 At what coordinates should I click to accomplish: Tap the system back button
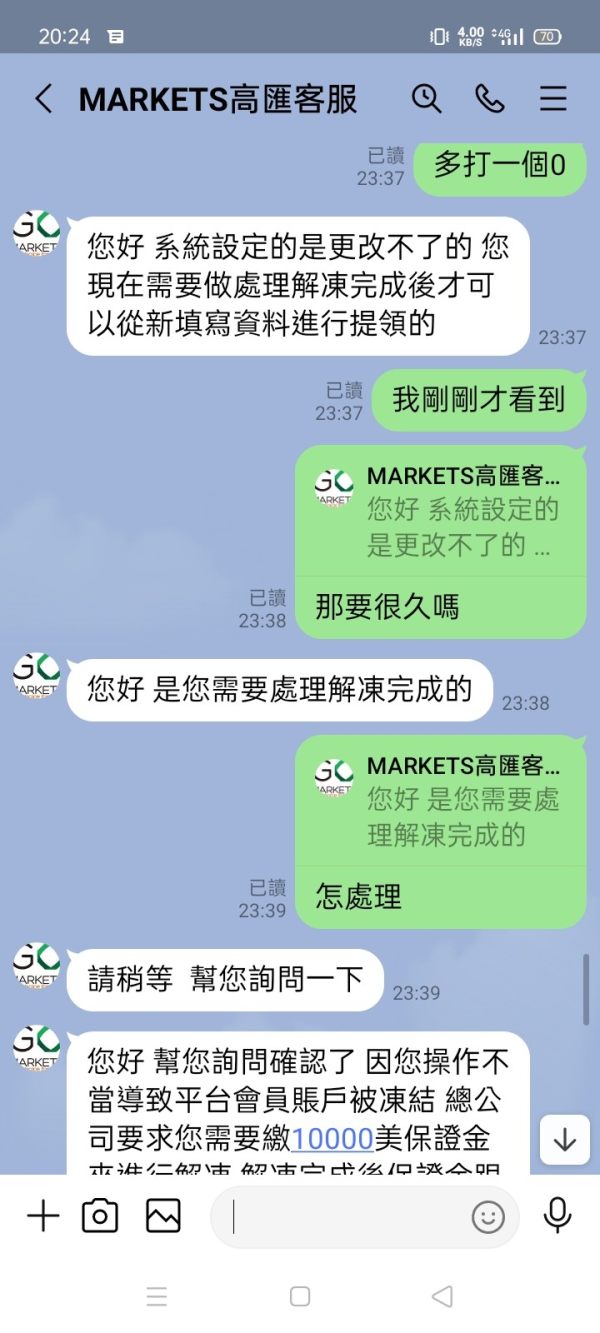click(x=442, y=1296)
